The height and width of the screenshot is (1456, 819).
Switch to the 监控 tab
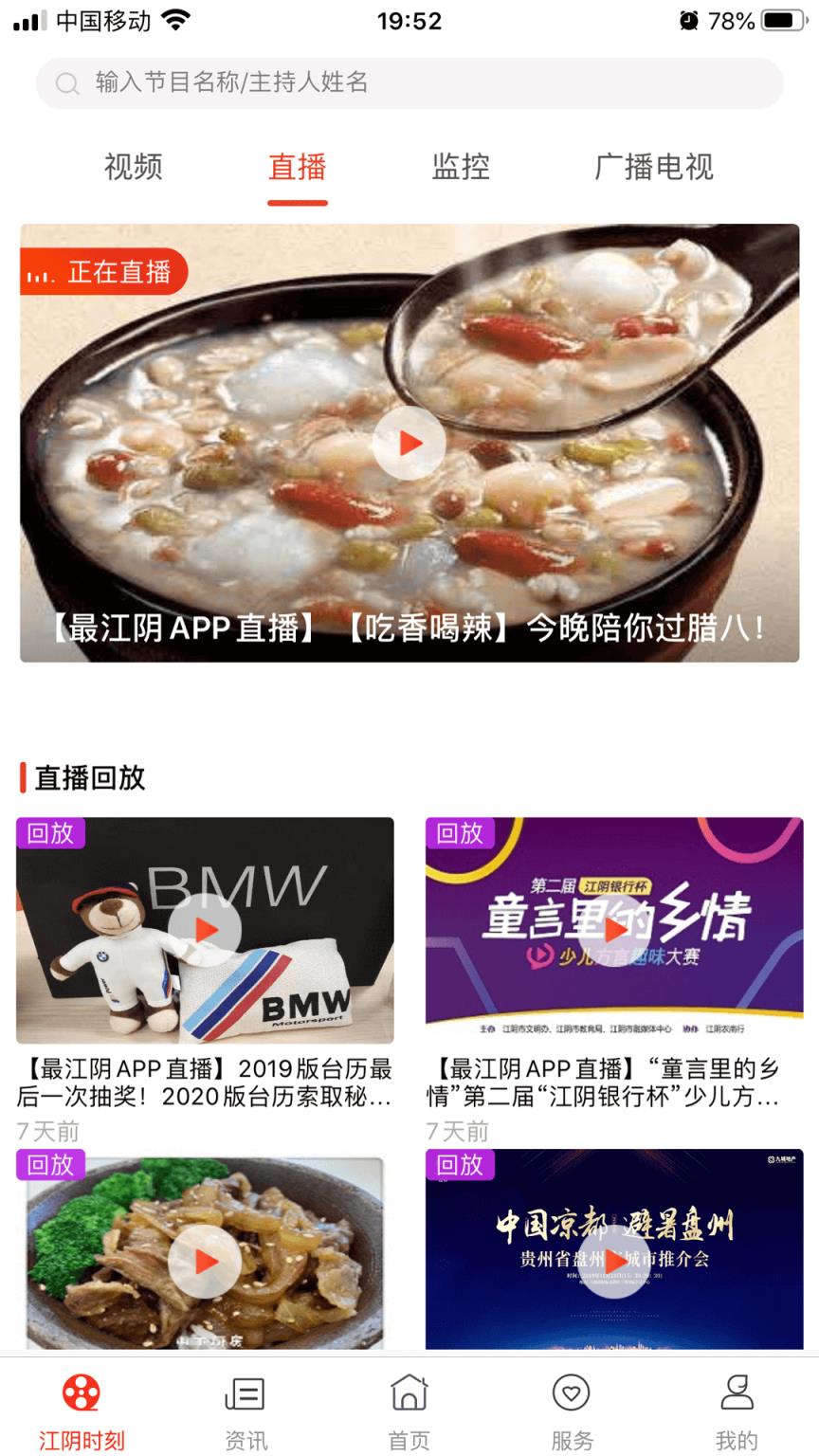pos(459,167)
